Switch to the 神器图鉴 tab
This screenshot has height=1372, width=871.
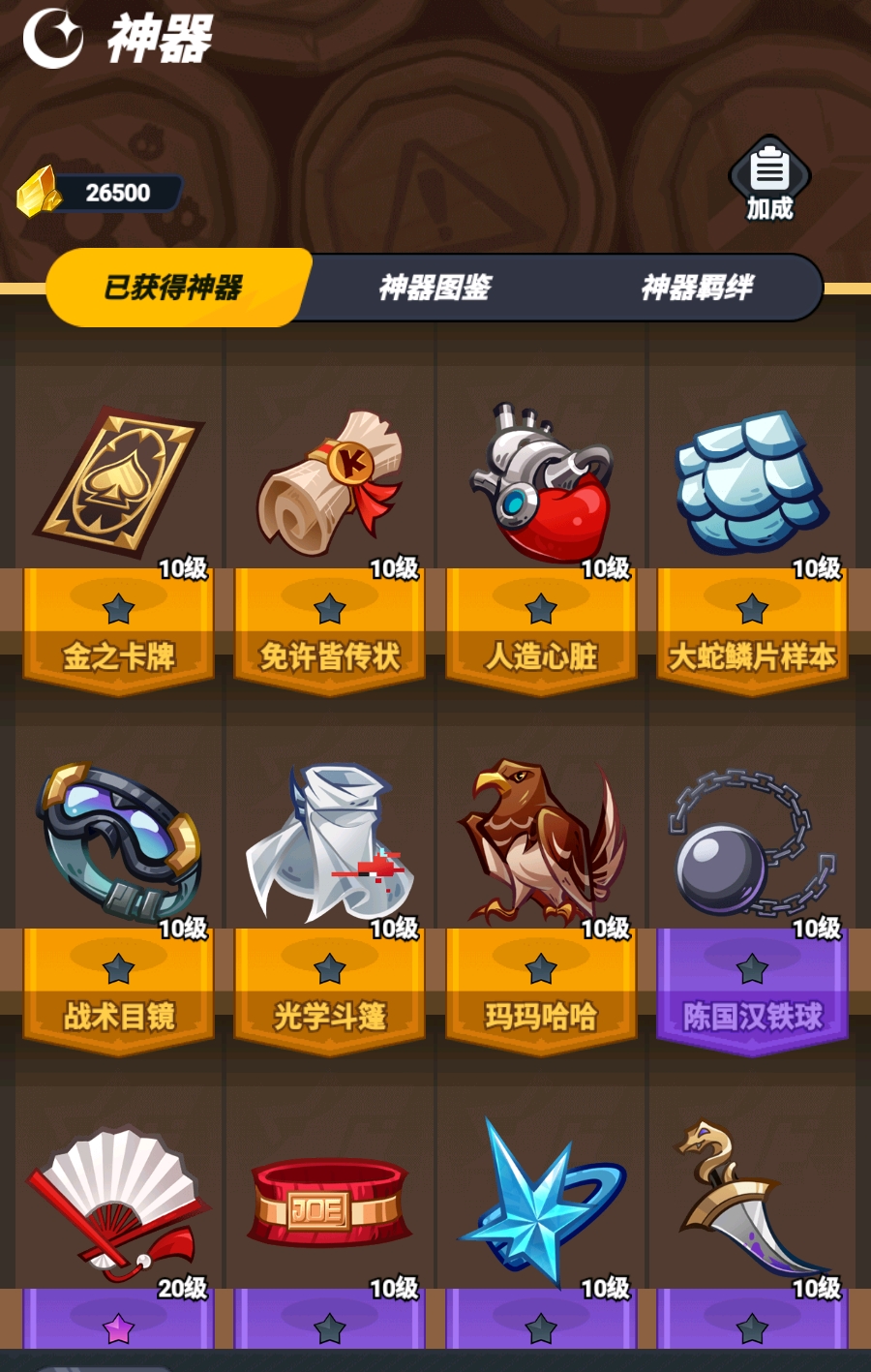point(435,286)
